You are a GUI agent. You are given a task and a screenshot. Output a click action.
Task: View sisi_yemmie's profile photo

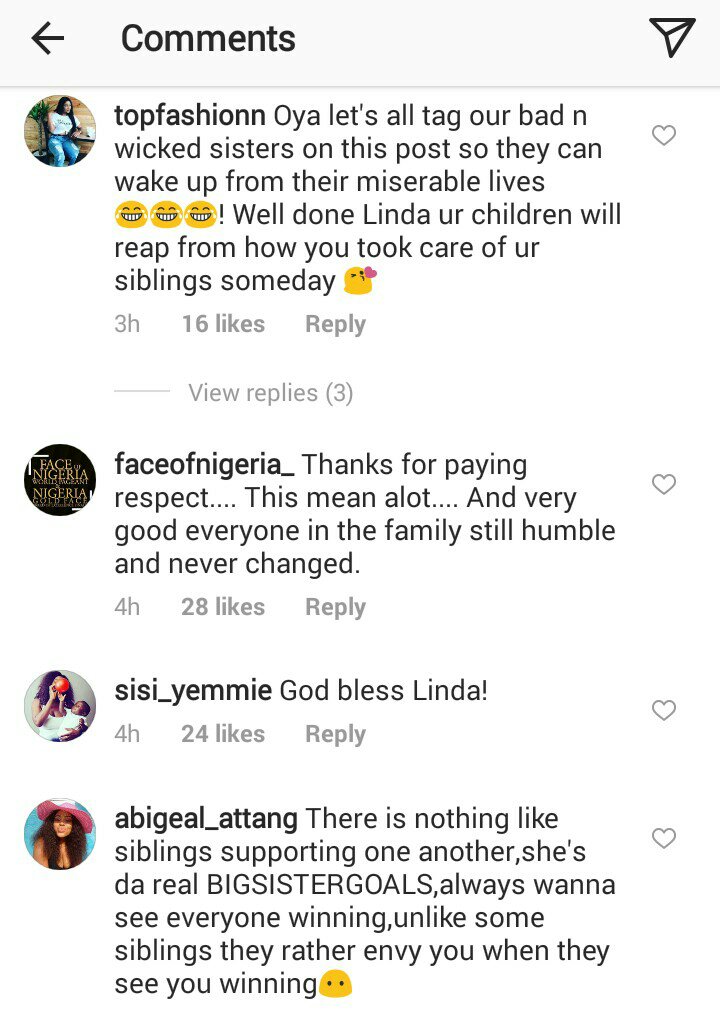click(x=60, y=706)
